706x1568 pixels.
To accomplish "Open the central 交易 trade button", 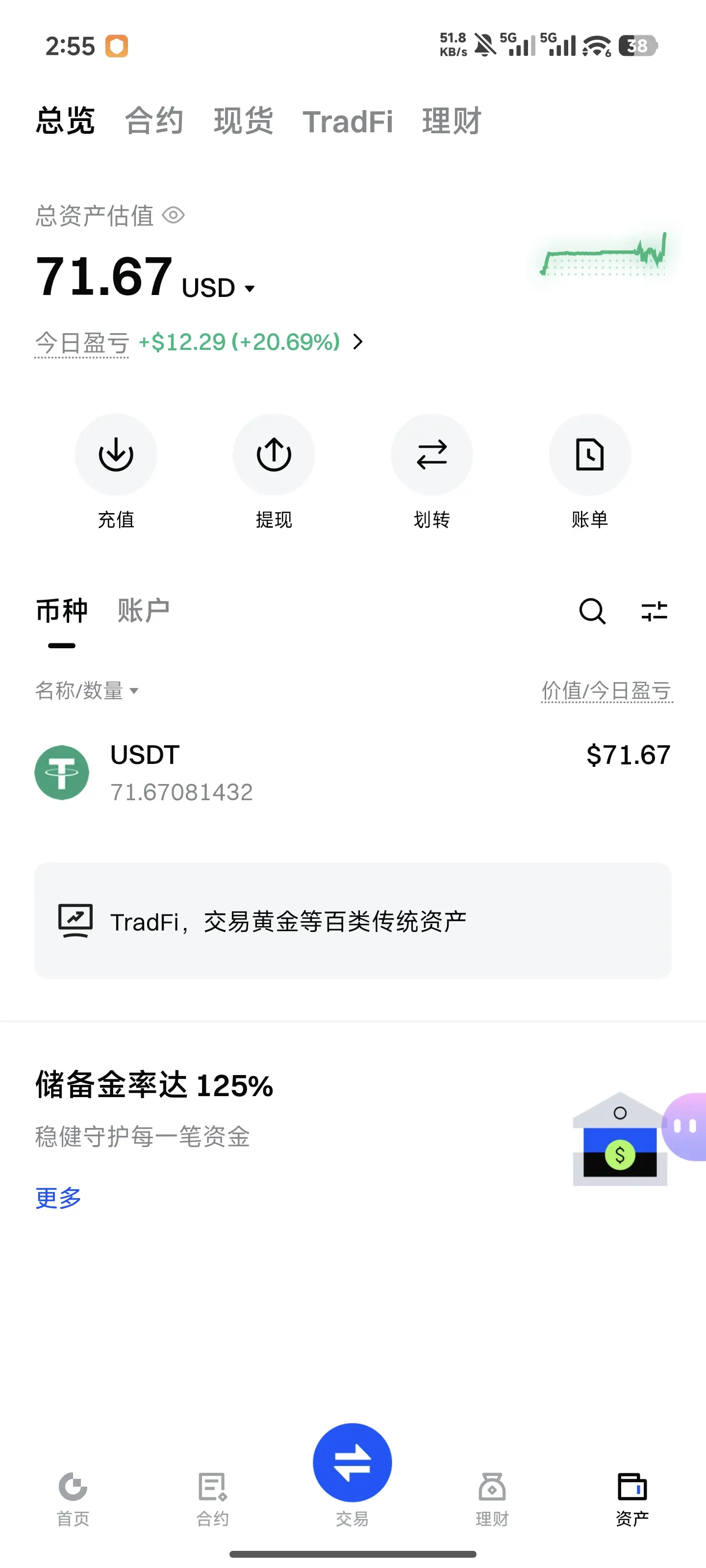I will 352,1463.
